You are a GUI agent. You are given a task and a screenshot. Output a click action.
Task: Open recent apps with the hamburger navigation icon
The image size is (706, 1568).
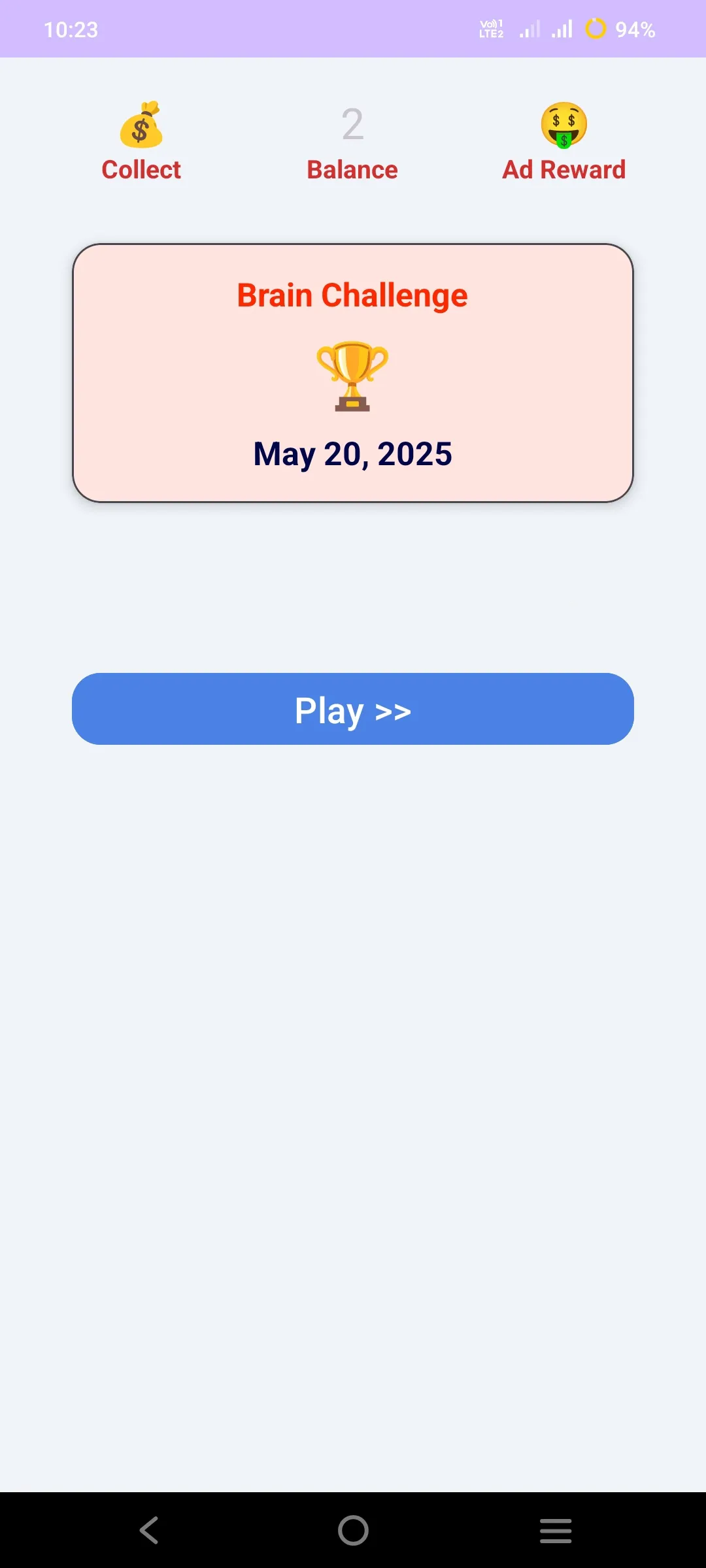point(556,1530)
